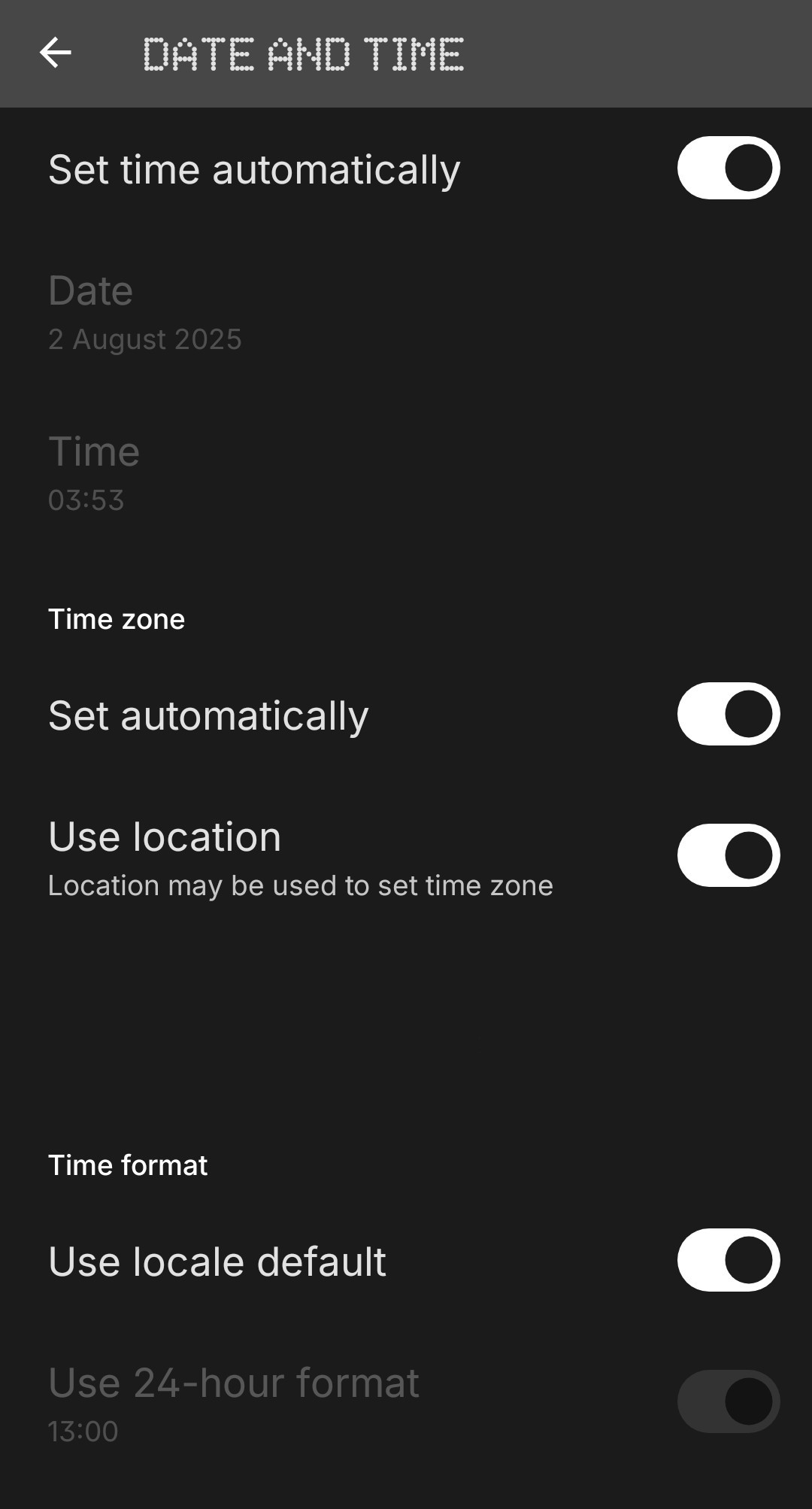Turn off Set time automatically
This screenshot has height=1509, width=812.
point(728,168)
